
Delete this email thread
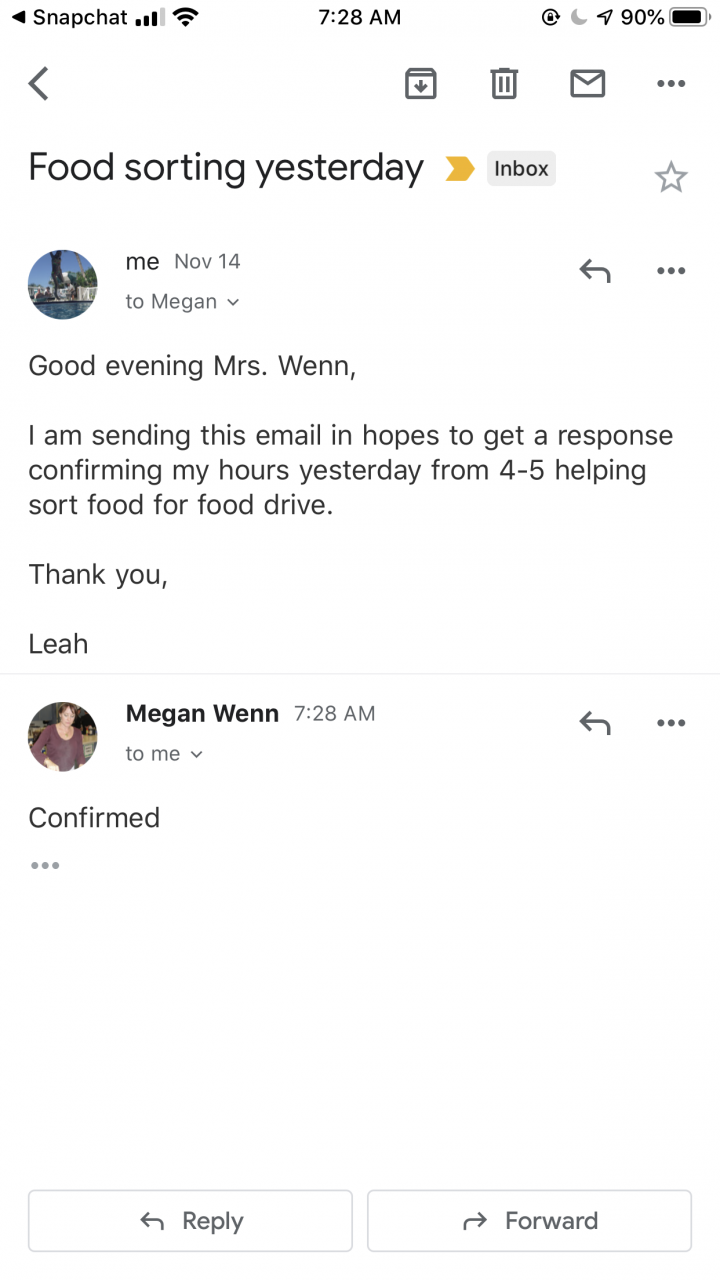click(x=504, y=84)
